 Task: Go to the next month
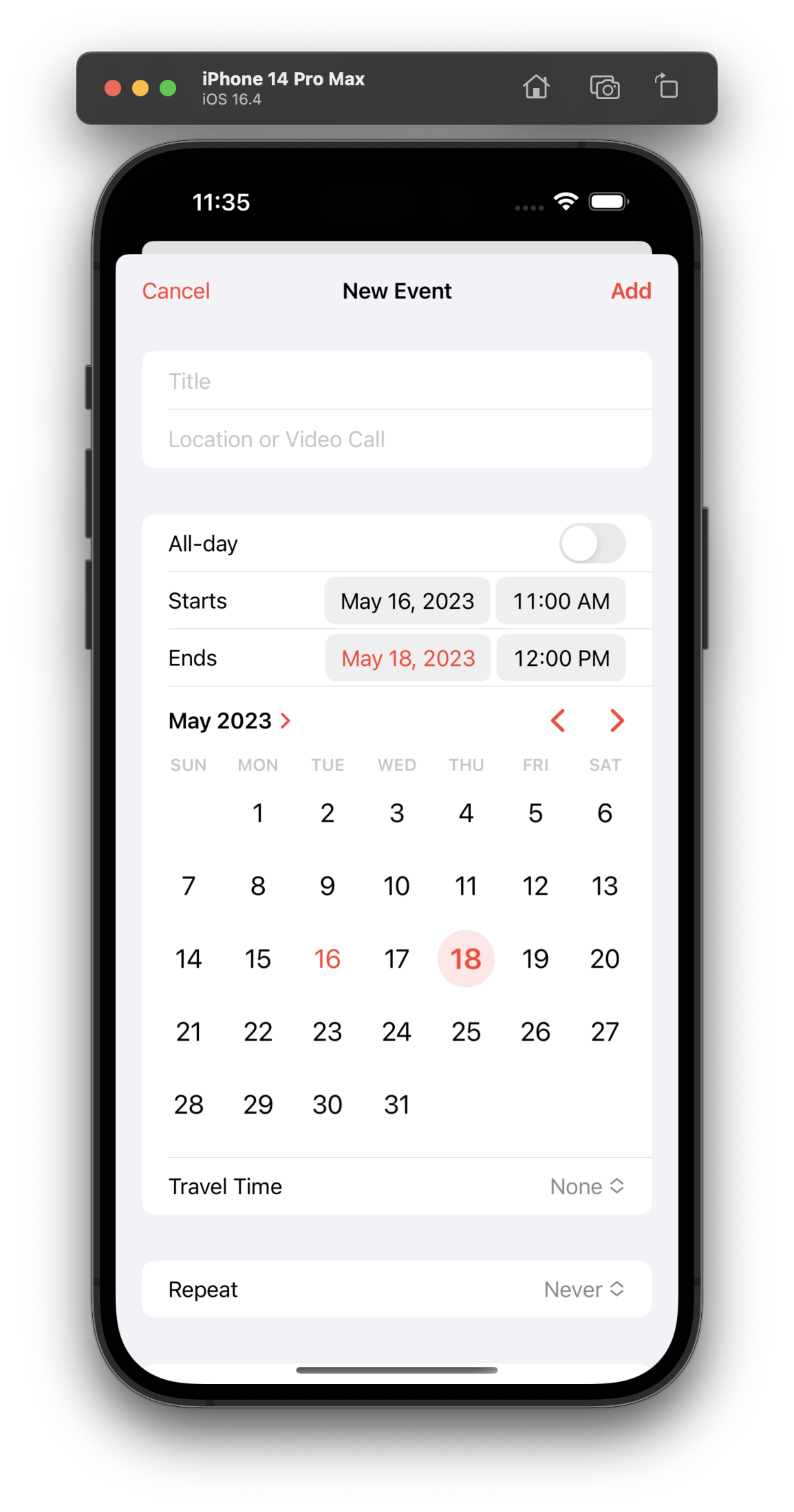pos(616,721)
